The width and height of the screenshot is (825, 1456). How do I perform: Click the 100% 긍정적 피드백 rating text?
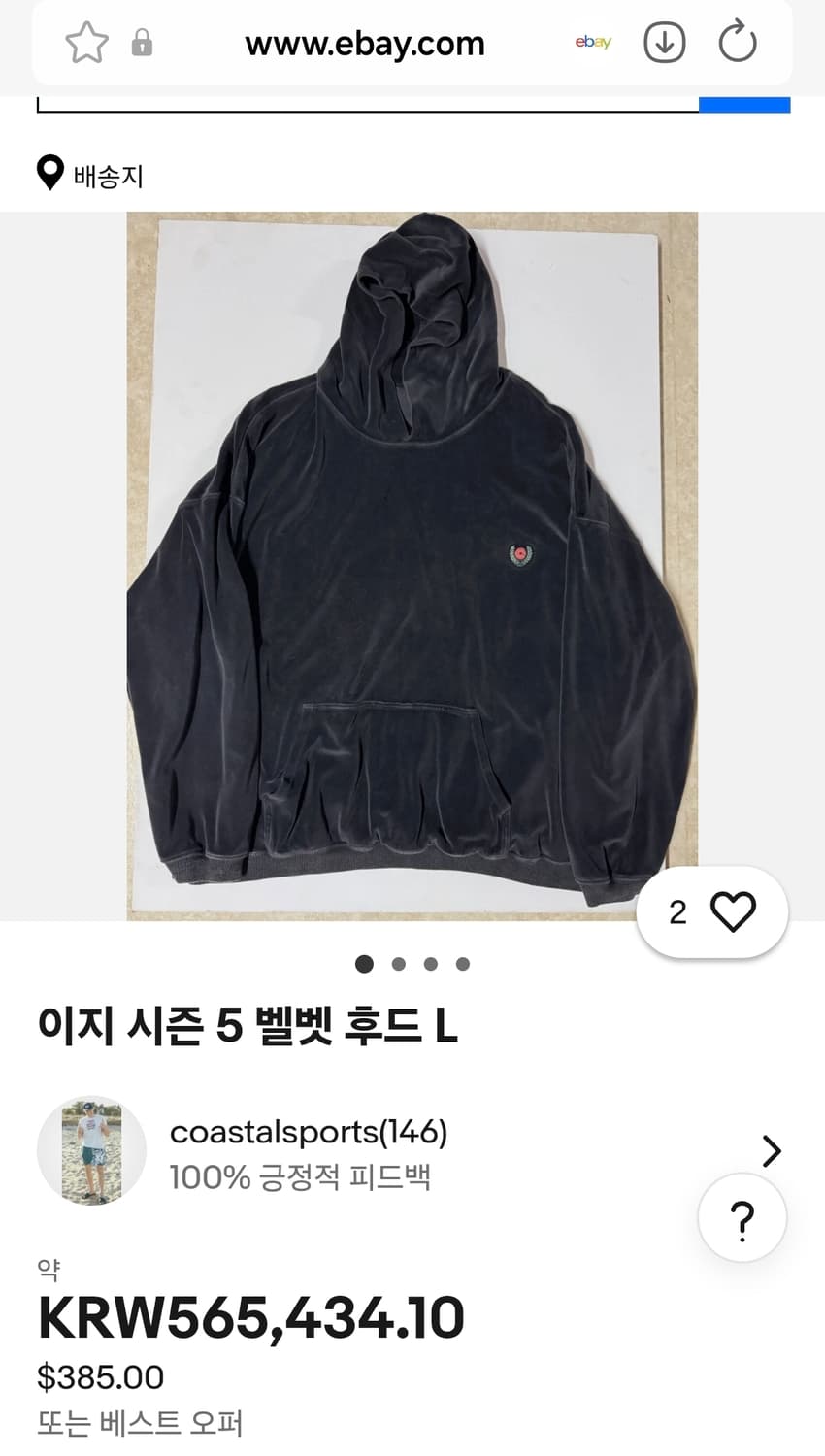click(x=303, y=1177)
